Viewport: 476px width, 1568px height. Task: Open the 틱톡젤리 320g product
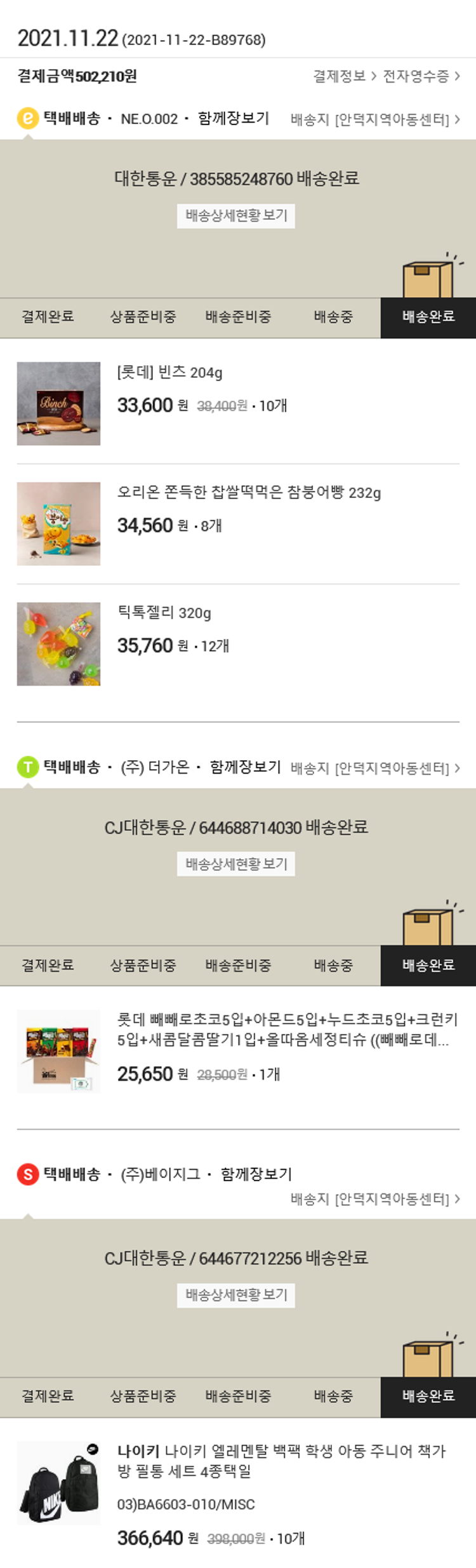164,613
